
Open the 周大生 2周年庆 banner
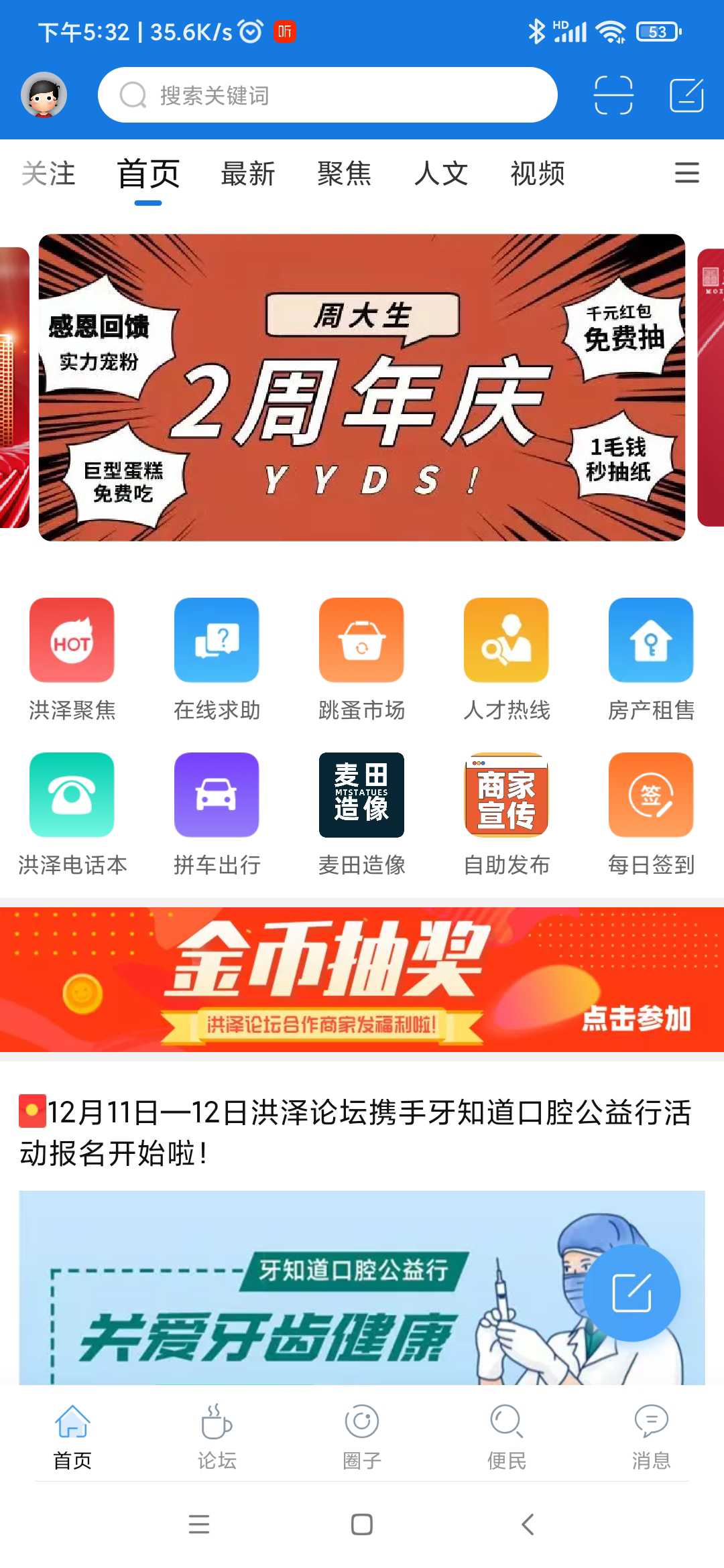362,387
